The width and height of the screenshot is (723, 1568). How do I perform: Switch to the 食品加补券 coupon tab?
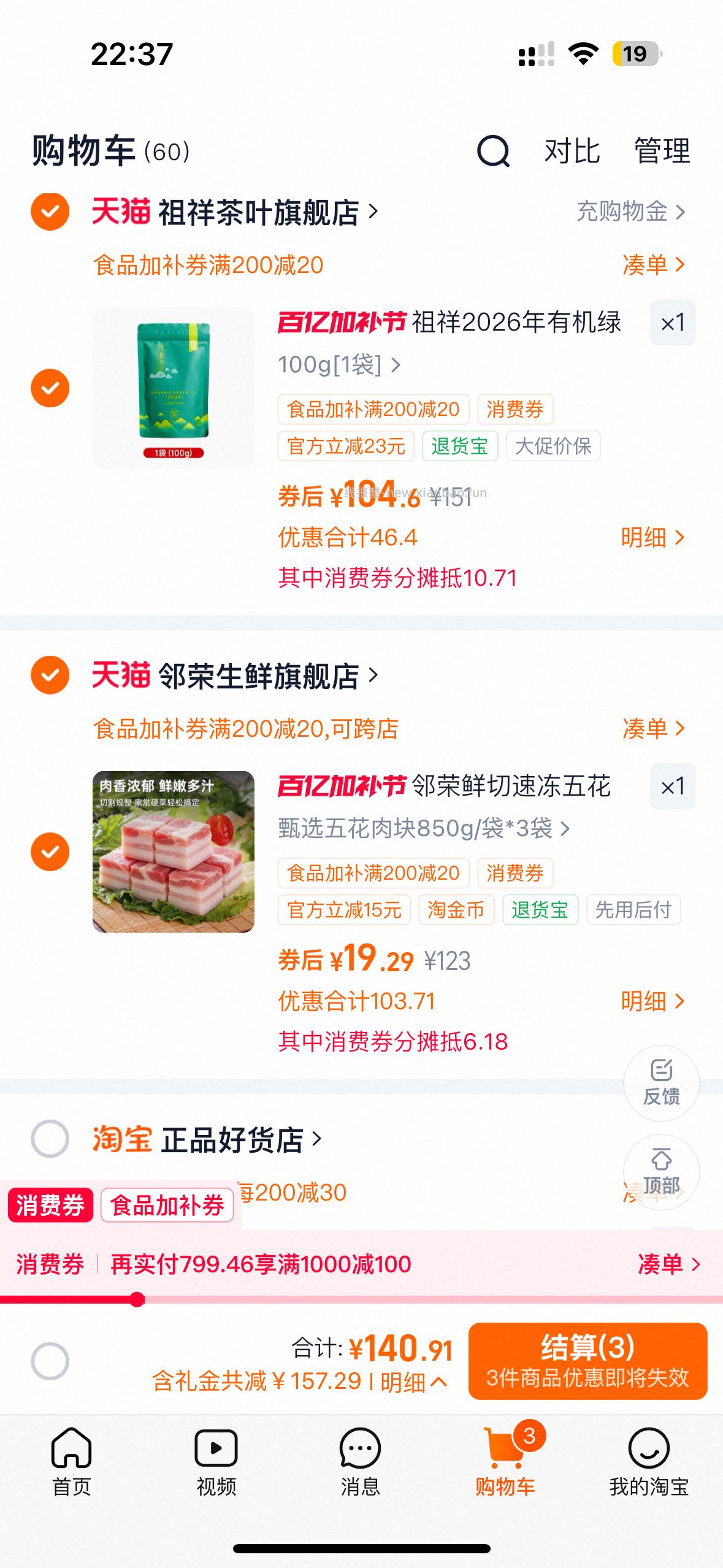(167, 1204)
